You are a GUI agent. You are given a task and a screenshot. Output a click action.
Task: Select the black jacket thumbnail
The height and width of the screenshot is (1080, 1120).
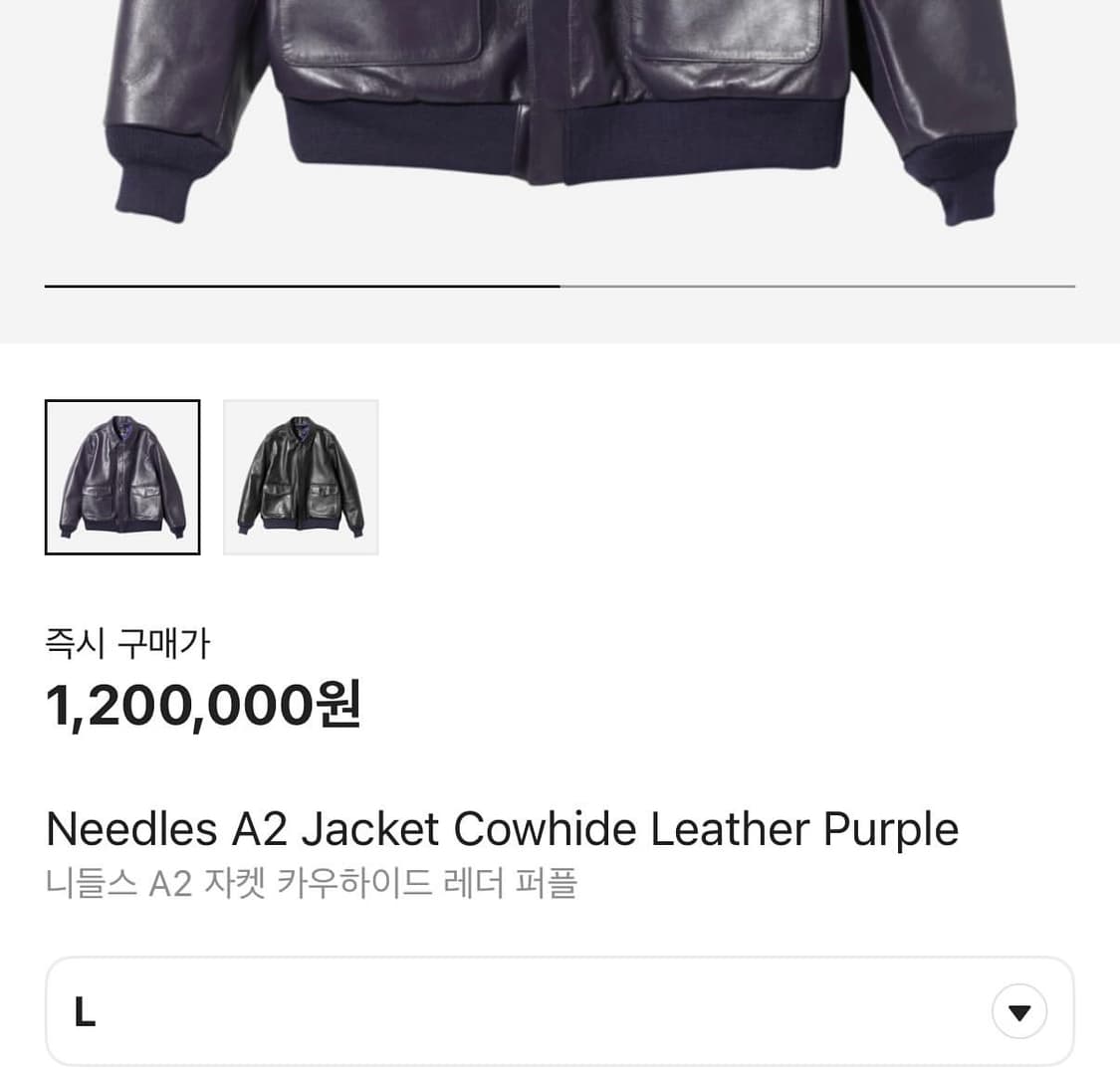[x=301, y=477]
